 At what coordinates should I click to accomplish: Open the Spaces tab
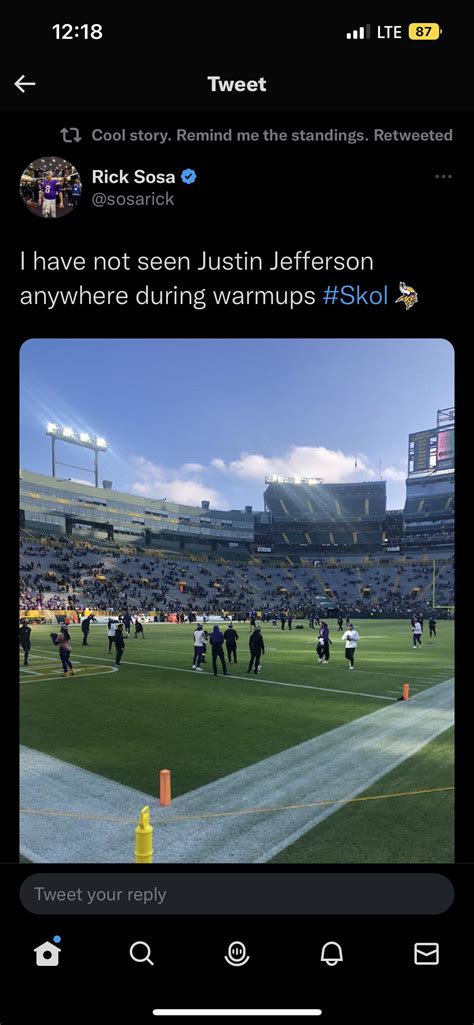[236, 953]
